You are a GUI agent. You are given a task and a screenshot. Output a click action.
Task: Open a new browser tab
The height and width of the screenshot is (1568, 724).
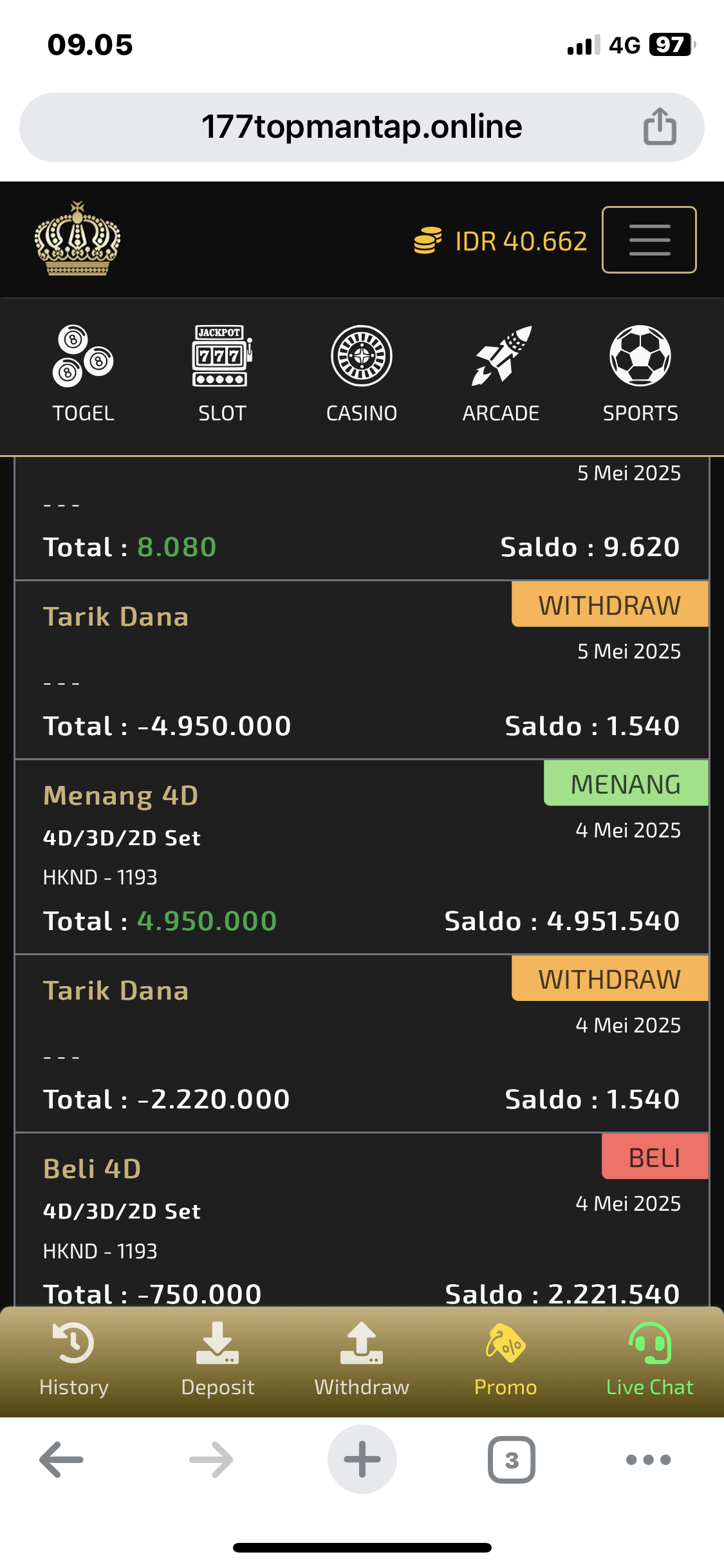pos(362,1459)
